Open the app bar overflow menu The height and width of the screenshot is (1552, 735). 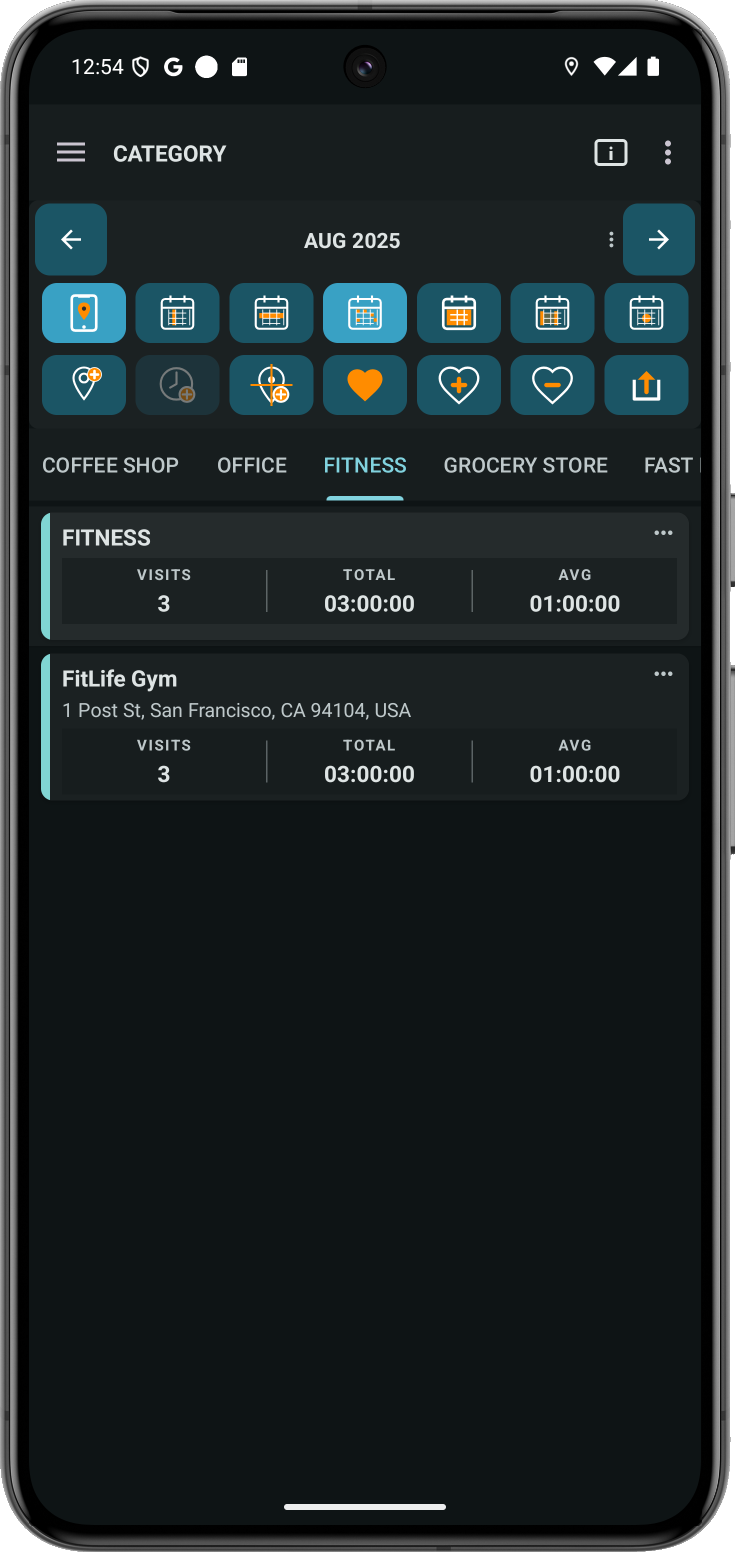(x=667, y=153)
